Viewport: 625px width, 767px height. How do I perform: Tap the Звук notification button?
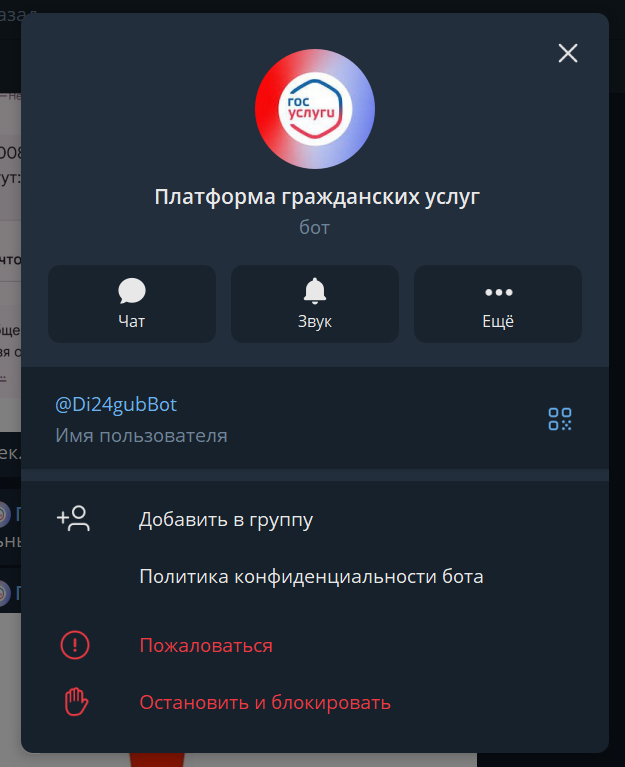(315, 304)
